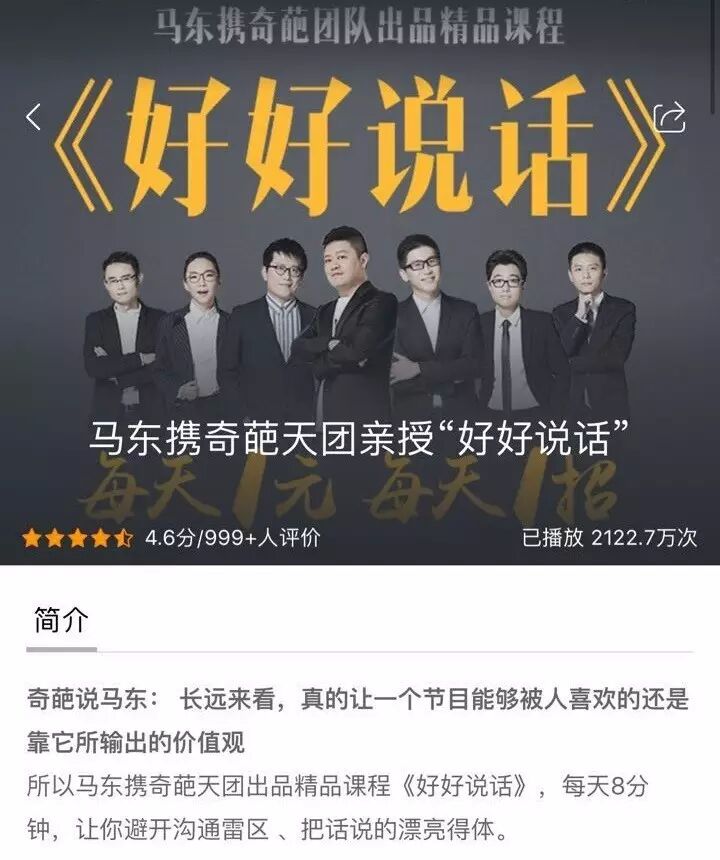Share this course via the share icon
The image size is (720, 860).
click(x=669, y=117)
